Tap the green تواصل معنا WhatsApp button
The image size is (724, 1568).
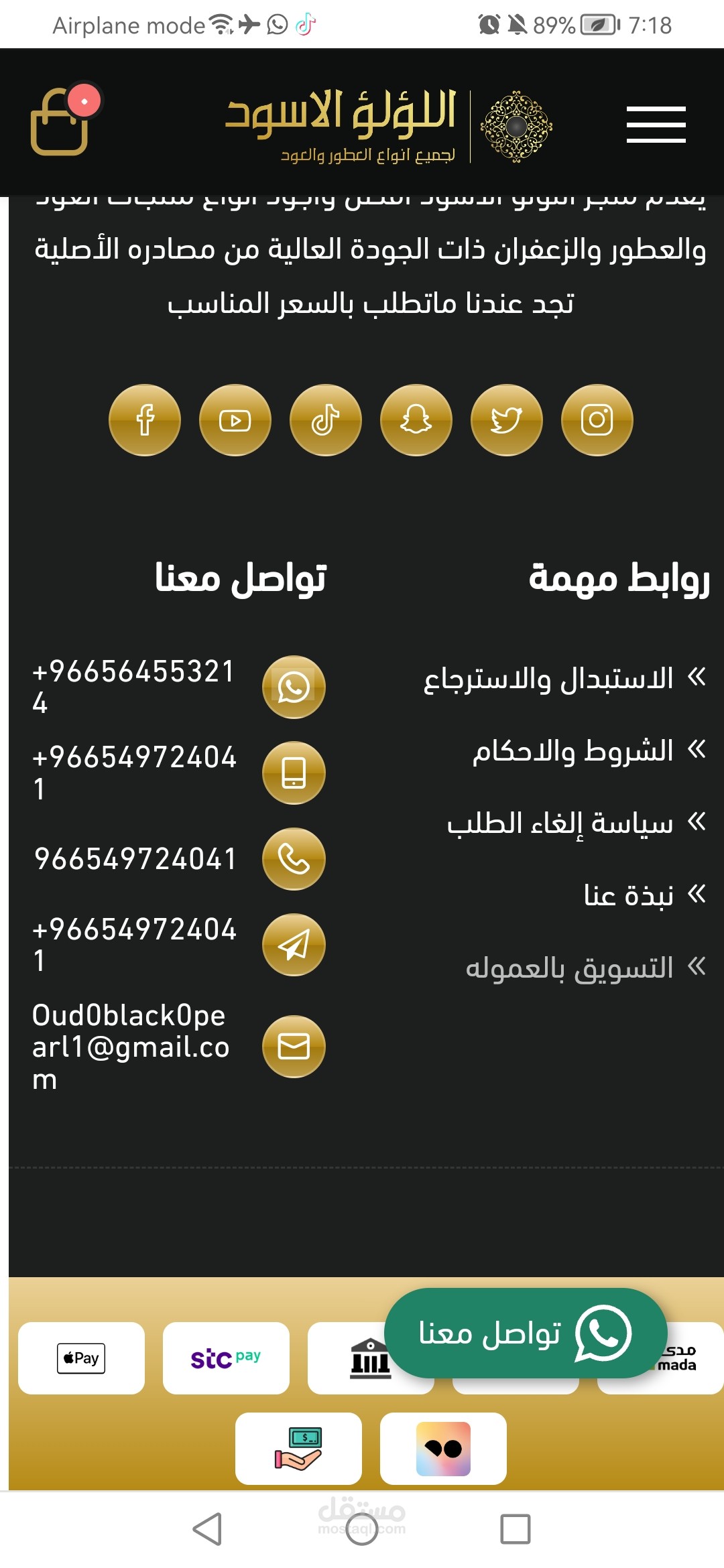coord(526,1333)
